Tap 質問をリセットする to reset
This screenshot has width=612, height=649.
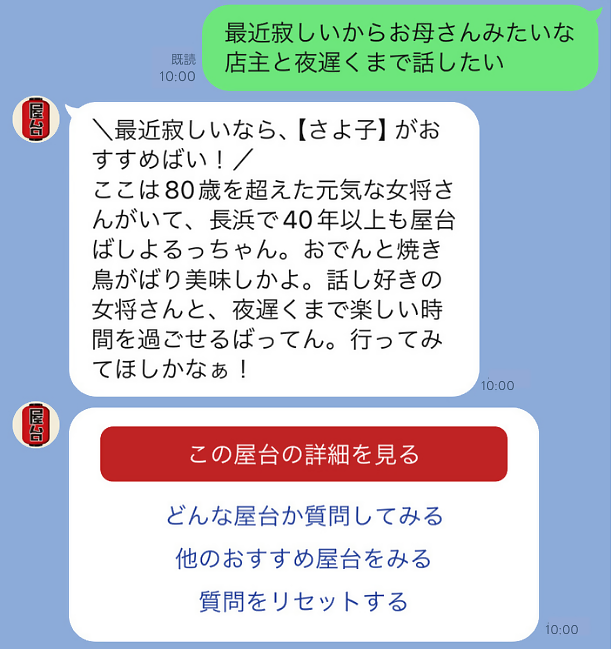304,601
